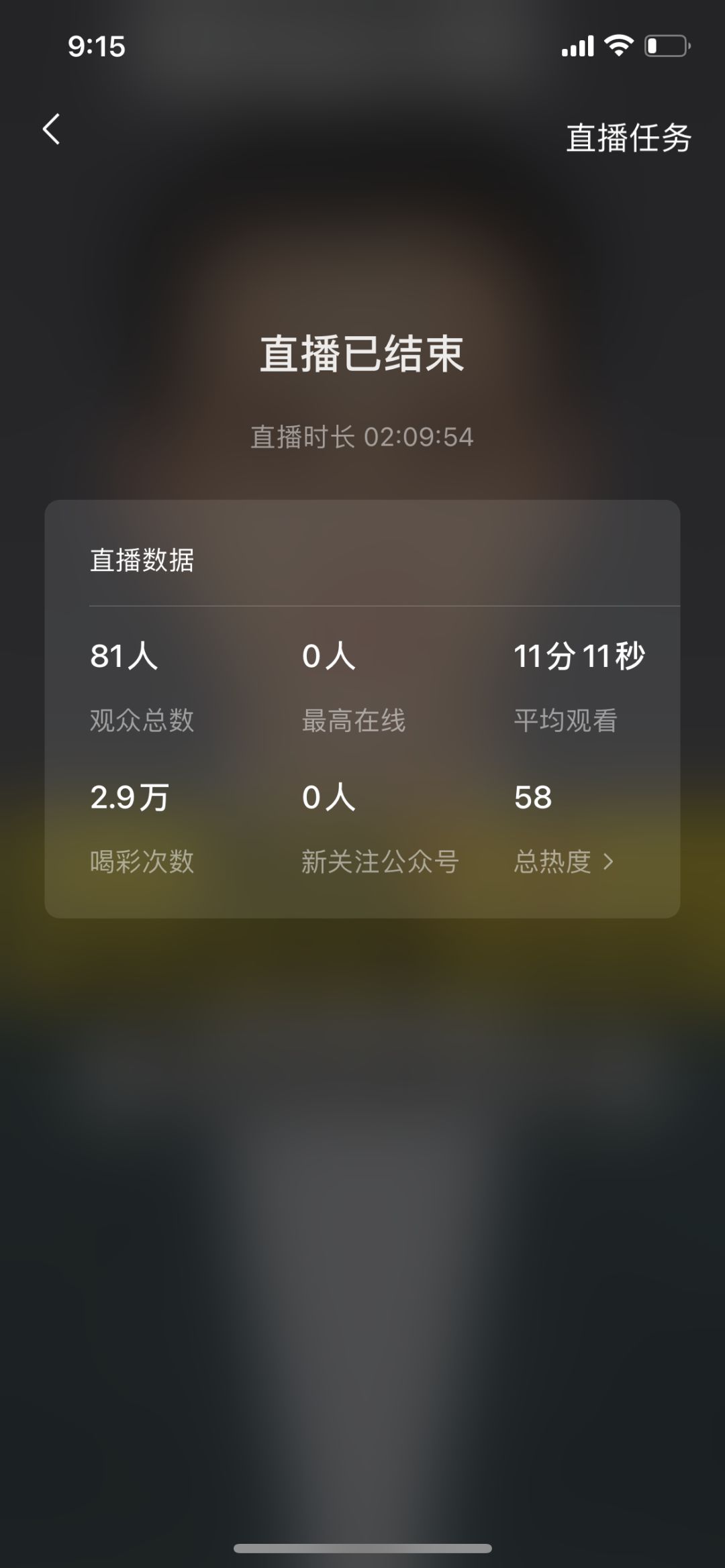This screenshot has width=725, height=1568.
Task: Click the back arrow to exit summary
Action: [x=51, y=130]
